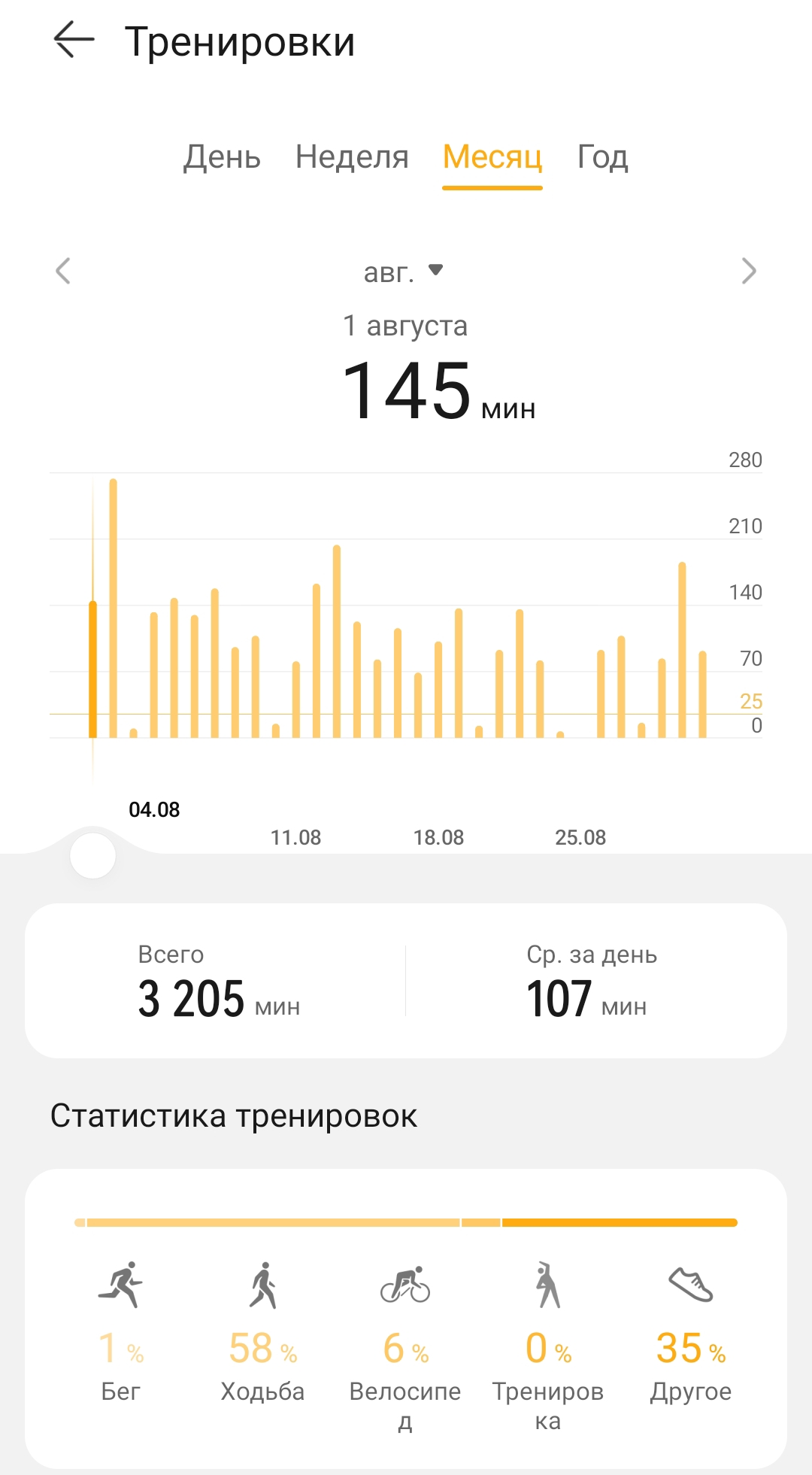Switch to the Неделя tab
812x1475 pixels.
coord(352,157)
